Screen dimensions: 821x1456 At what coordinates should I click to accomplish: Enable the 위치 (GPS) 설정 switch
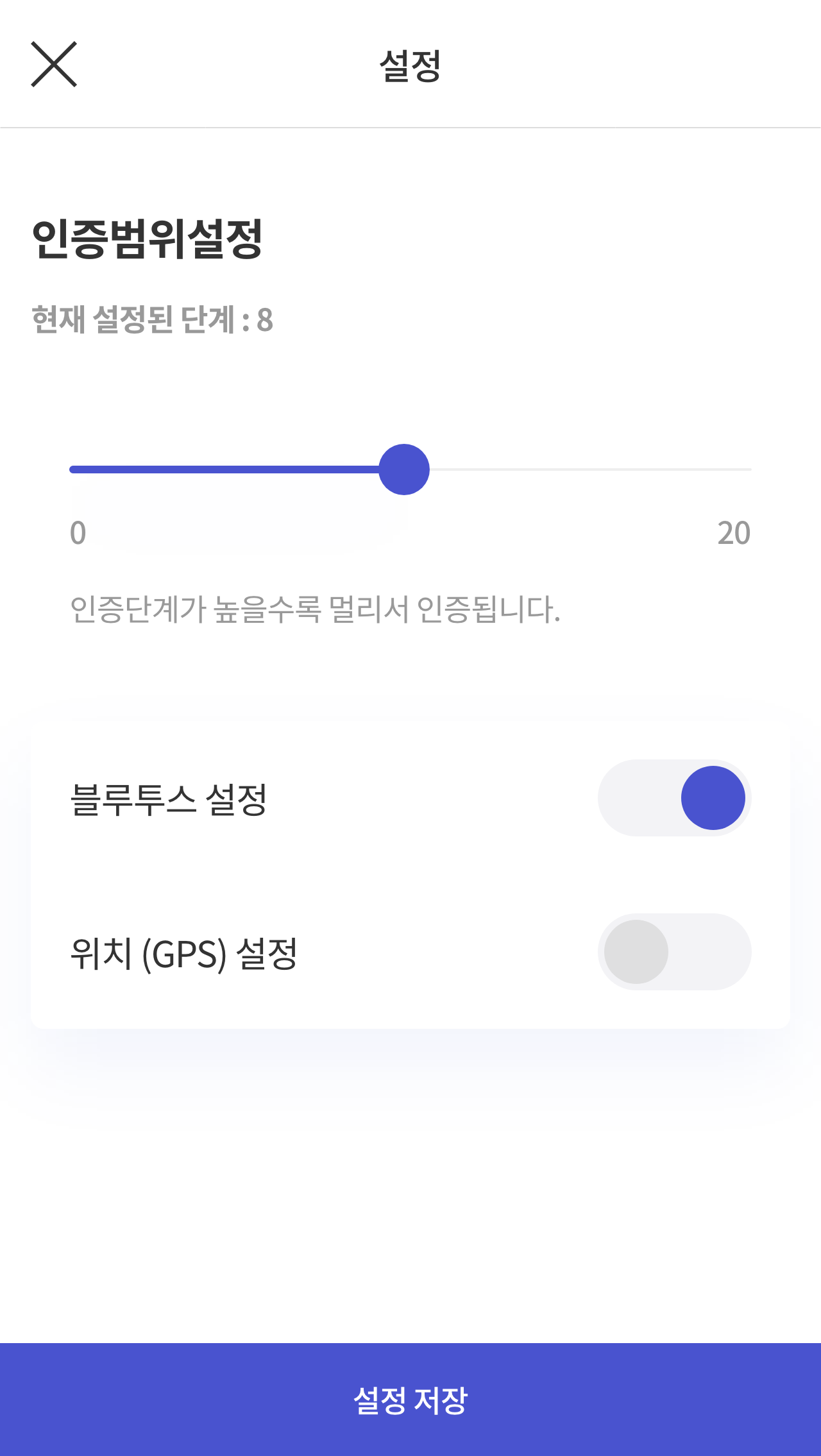[x=674, y=952]
